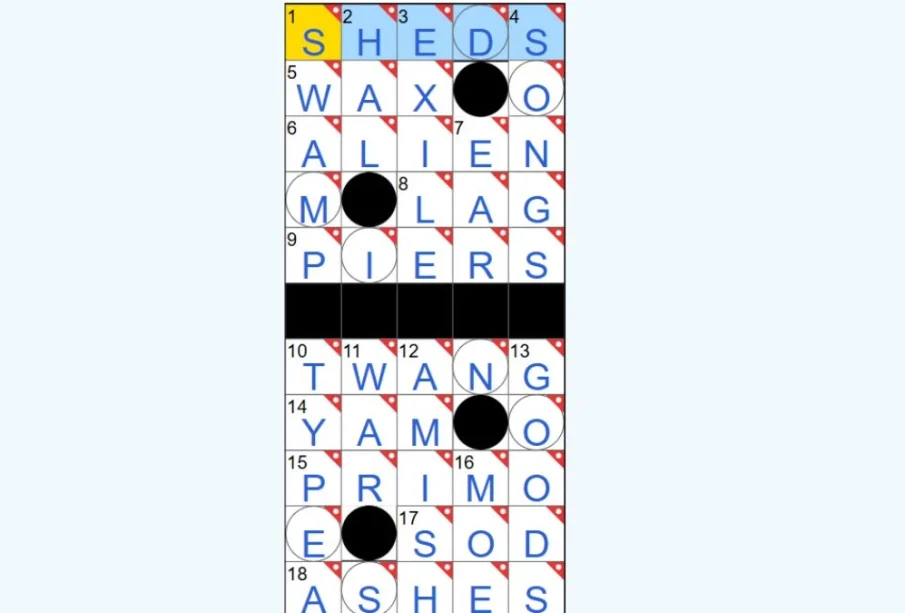Select cell numbered 14 containing Y
Image resolution: width=905 pixels, height=613 pixels.
[313, 423]
